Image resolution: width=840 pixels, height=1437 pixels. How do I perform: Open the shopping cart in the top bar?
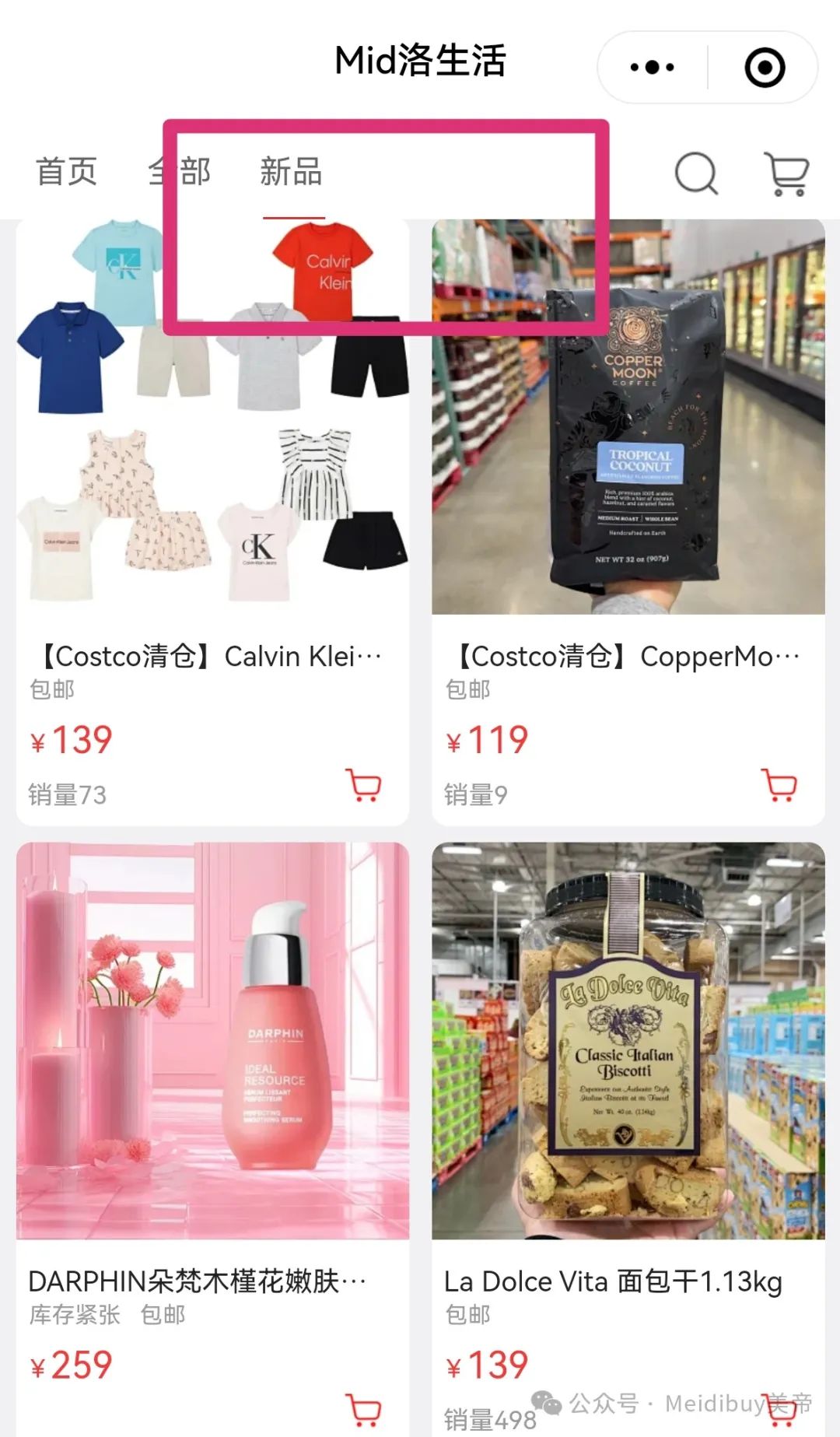coord(787,173)
